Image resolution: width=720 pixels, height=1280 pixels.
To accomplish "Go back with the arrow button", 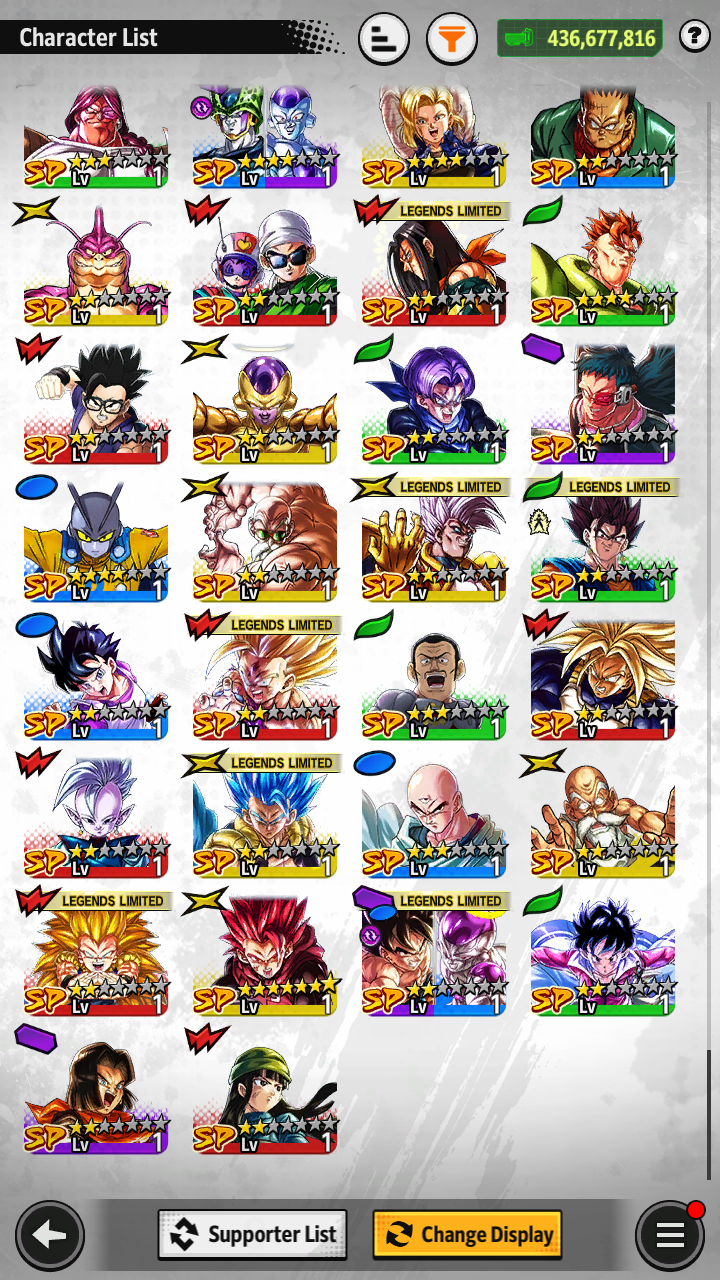I will [x=50, y=1235].
